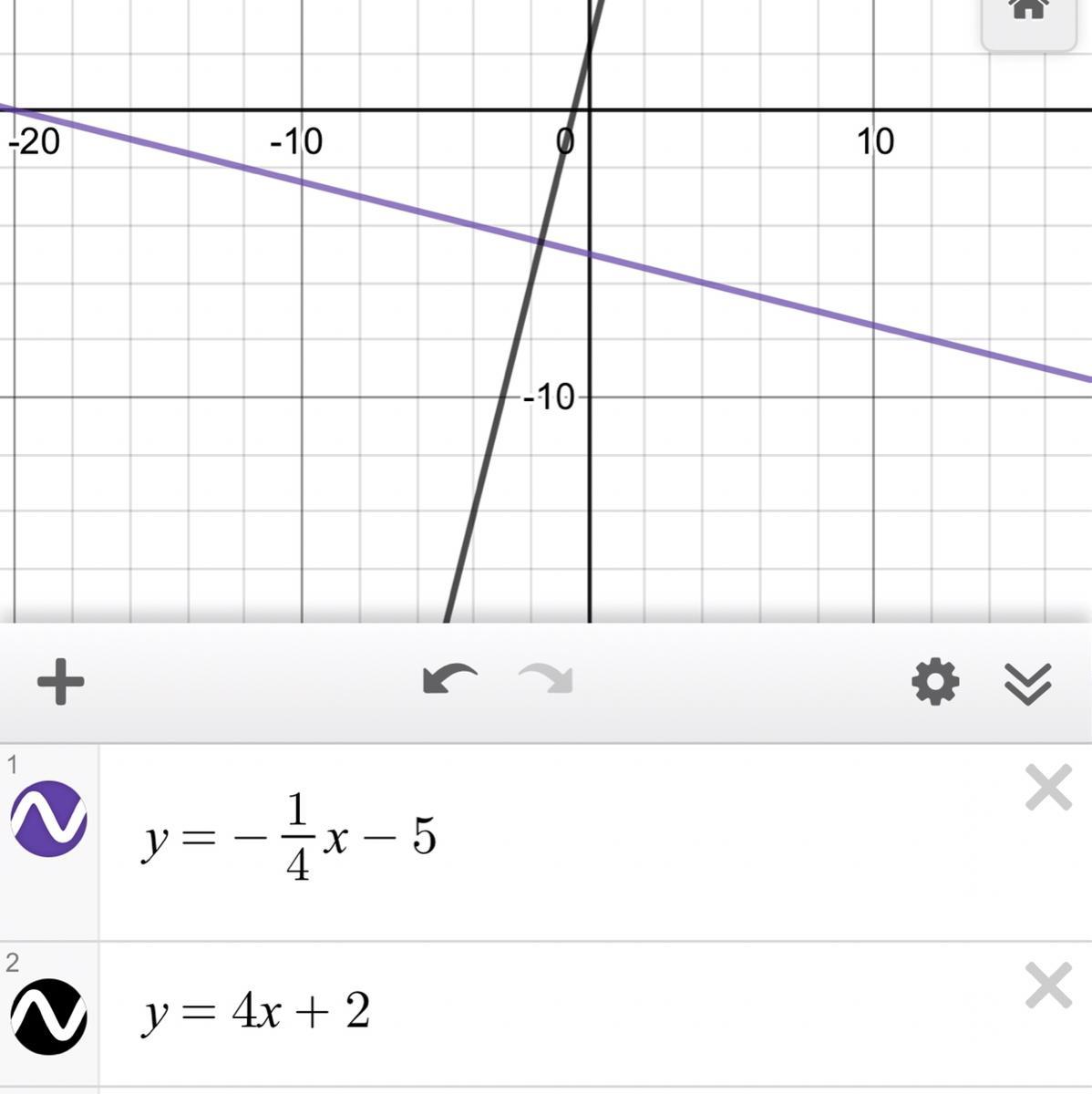Undo the last action
Screen dimensions: 1092x1094
coord(449,680)
